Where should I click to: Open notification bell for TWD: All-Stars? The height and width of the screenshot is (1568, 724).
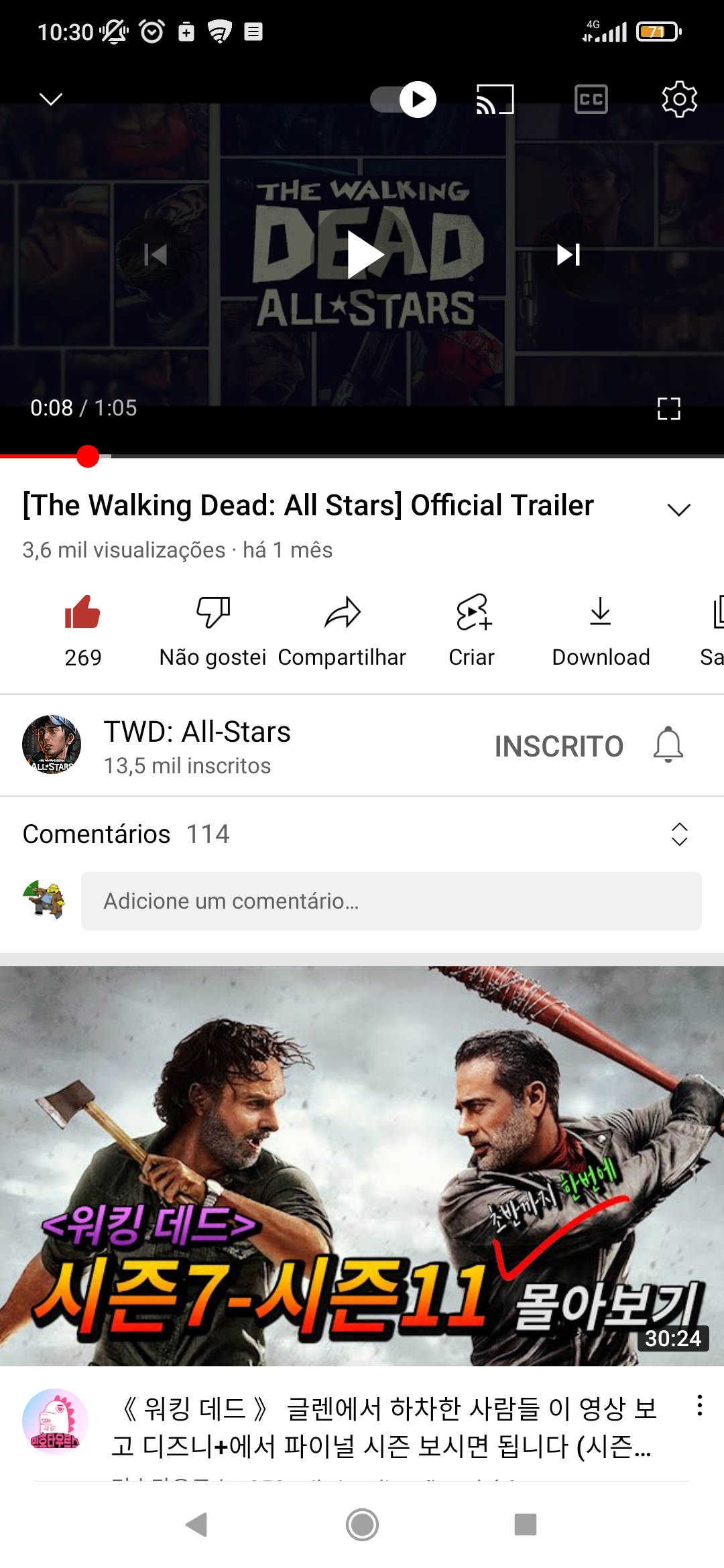(668, 745)
